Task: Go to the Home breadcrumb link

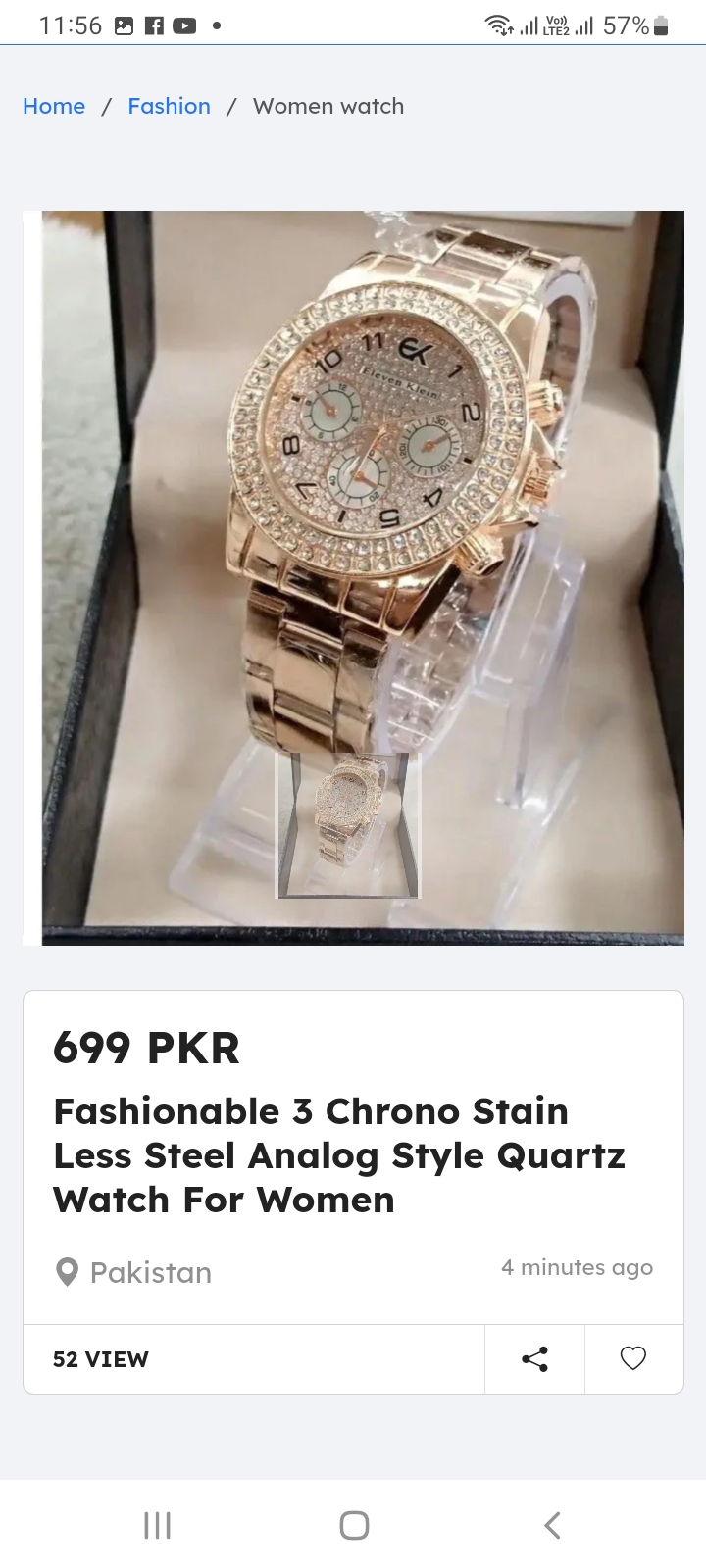Action: tap(54, 106)
